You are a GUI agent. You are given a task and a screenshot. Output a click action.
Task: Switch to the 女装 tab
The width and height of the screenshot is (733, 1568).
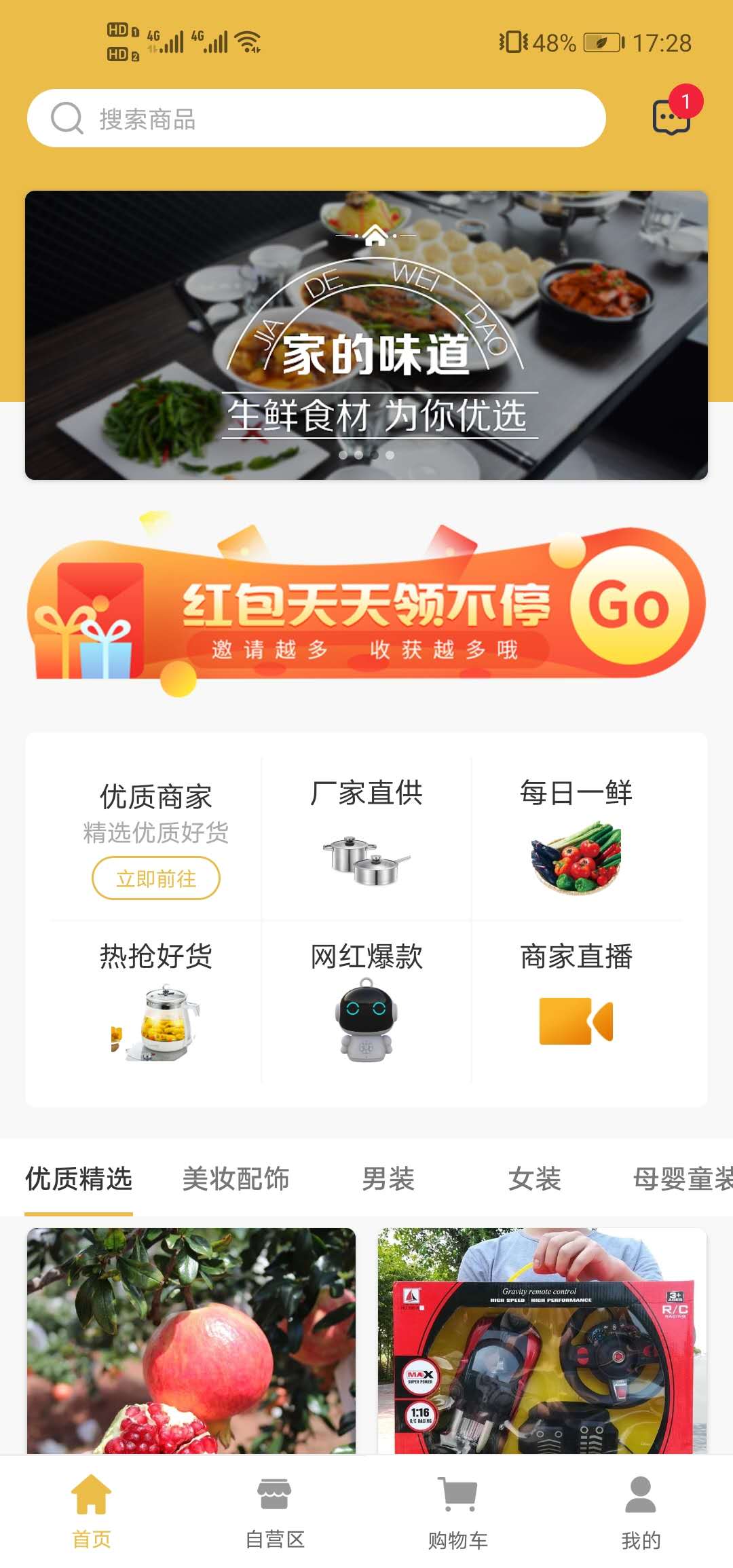(x=535, y=1179)
